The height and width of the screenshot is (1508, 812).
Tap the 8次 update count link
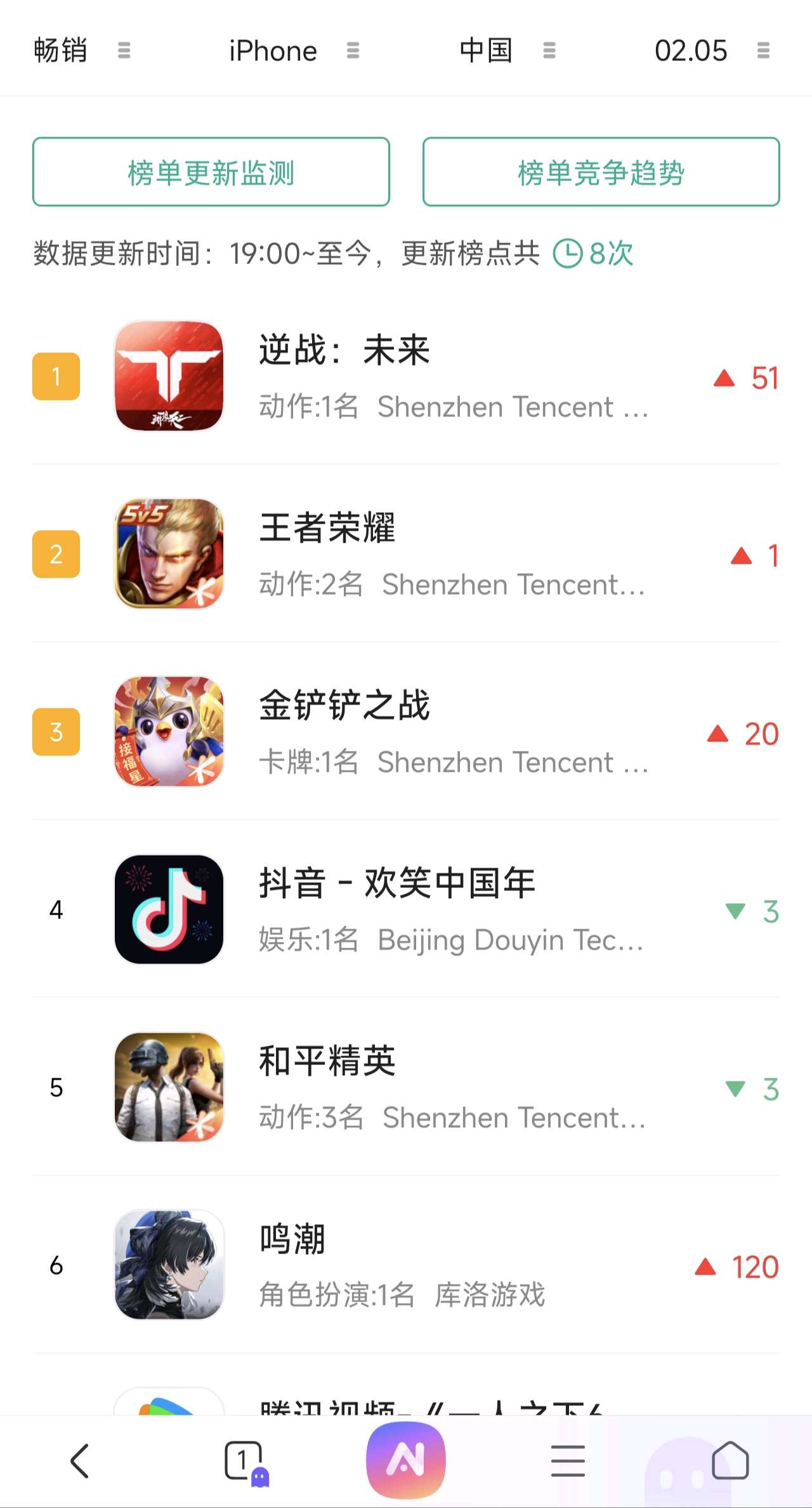coord(594,254)
